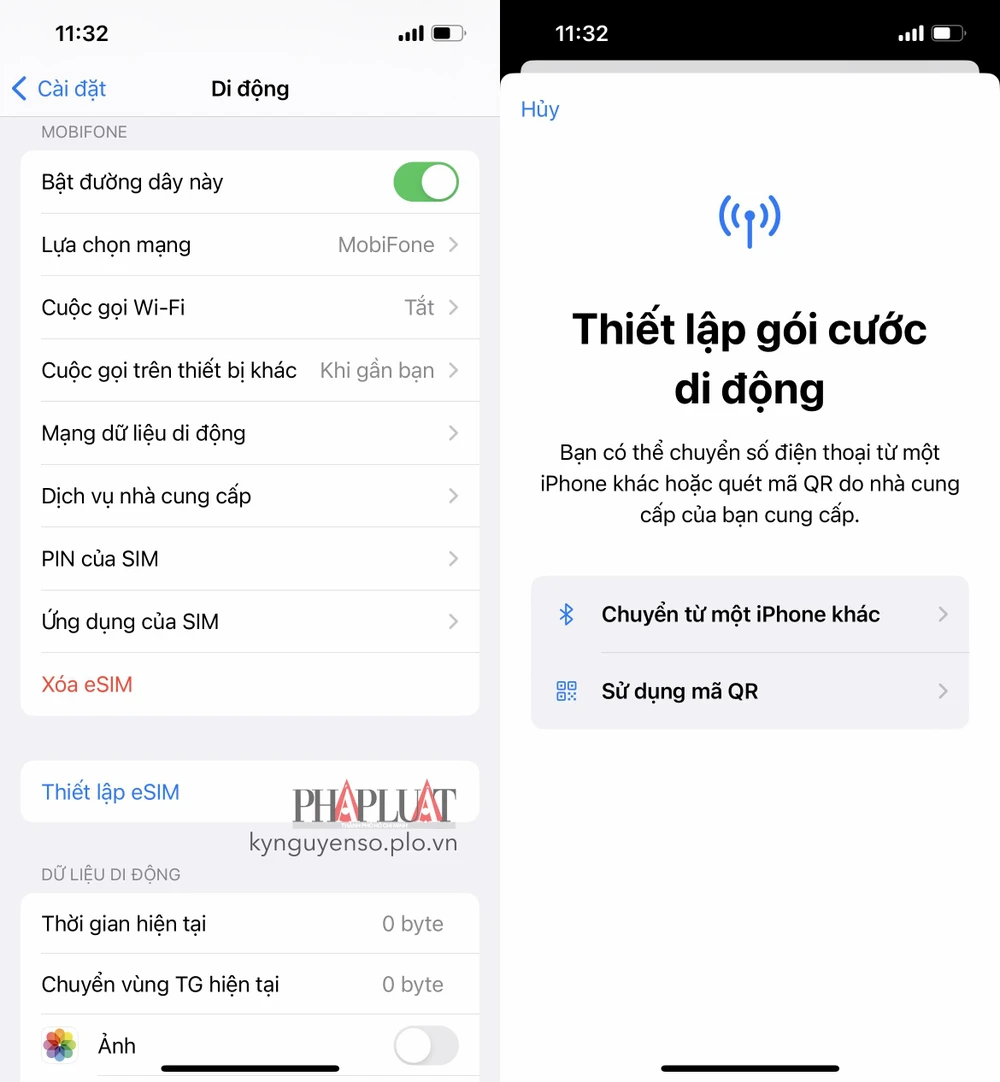Tap the signal bars in the right status bar

tap(911, 32)
